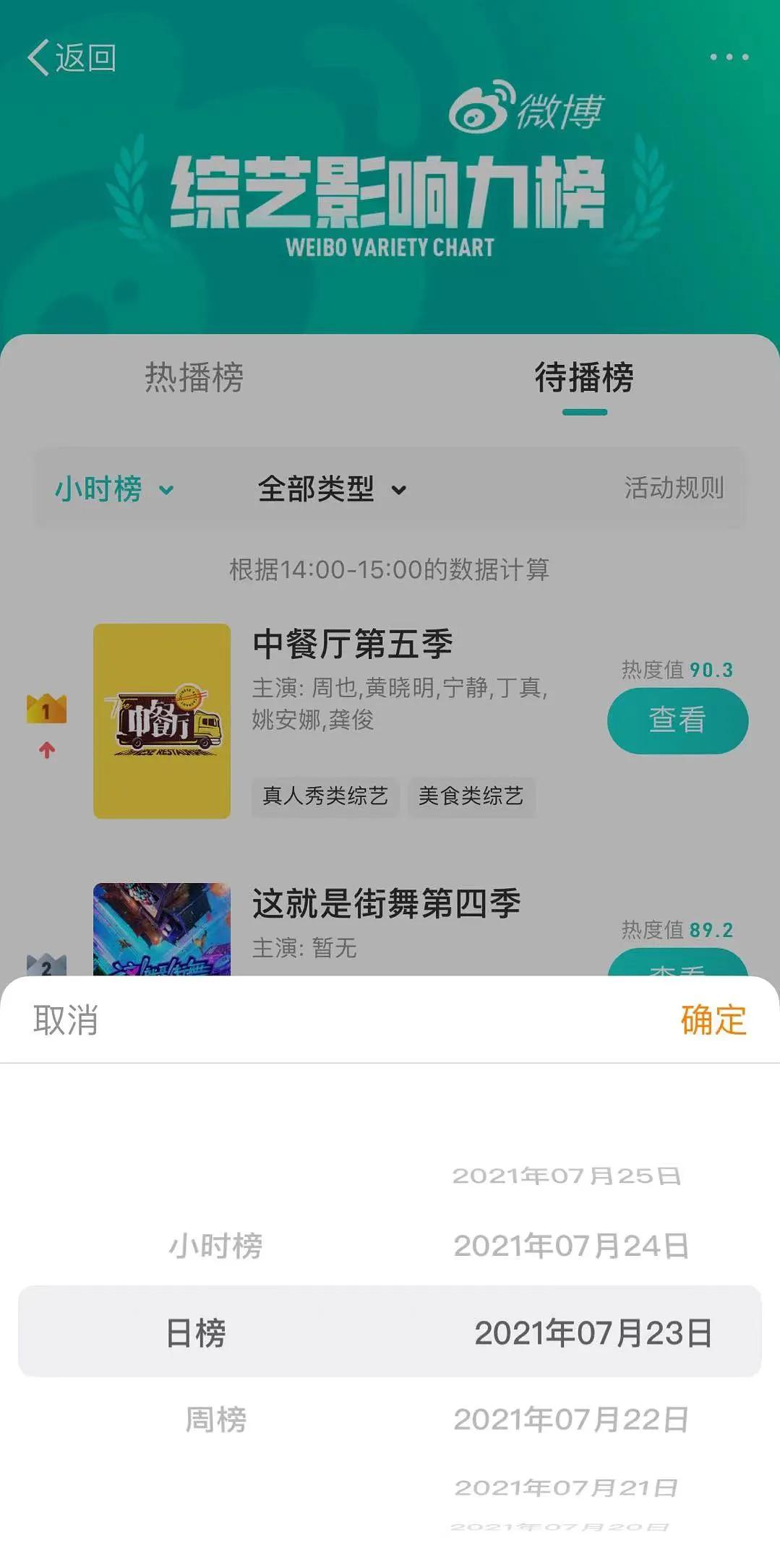Switch to the 热播榜 tab
This screenshot has height=1568, width=780.
[x=194, y=377]
